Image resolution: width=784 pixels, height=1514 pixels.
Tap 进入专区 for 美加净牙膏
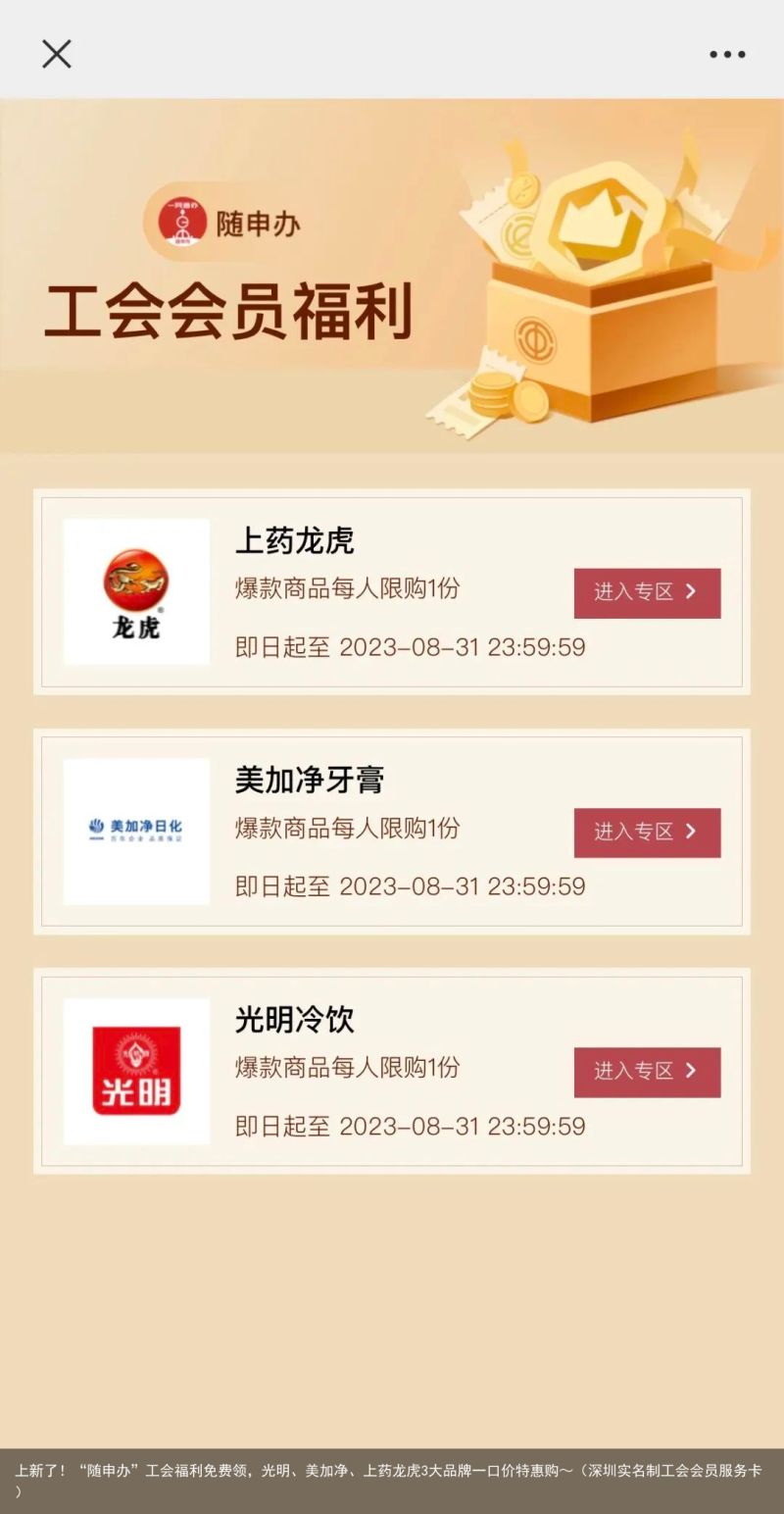[x=647, y=832]
